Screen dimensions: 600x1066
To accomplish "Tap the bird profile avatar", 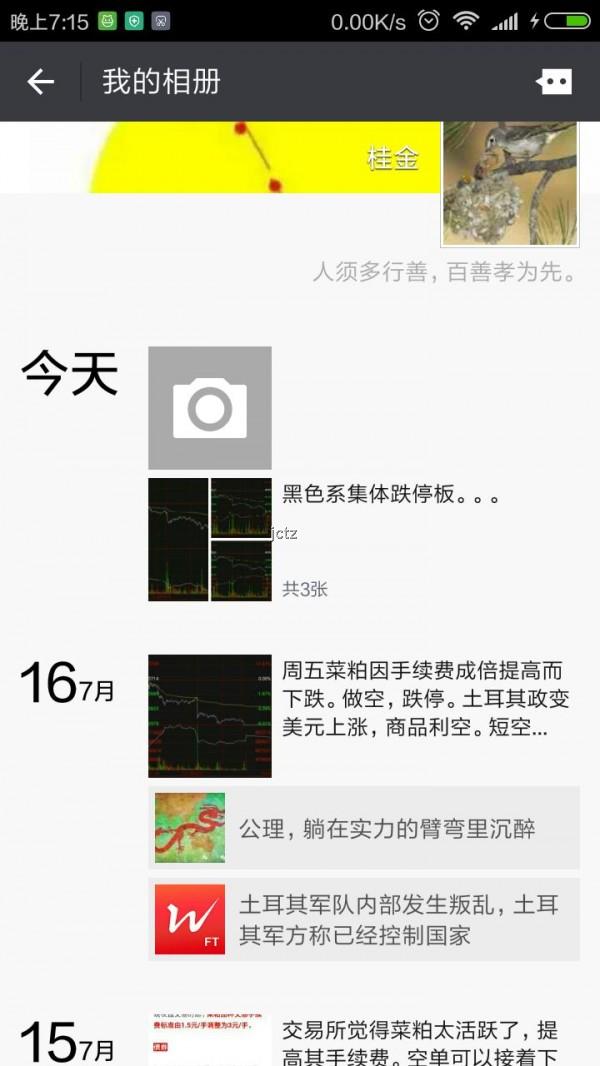I will (510, 183).
